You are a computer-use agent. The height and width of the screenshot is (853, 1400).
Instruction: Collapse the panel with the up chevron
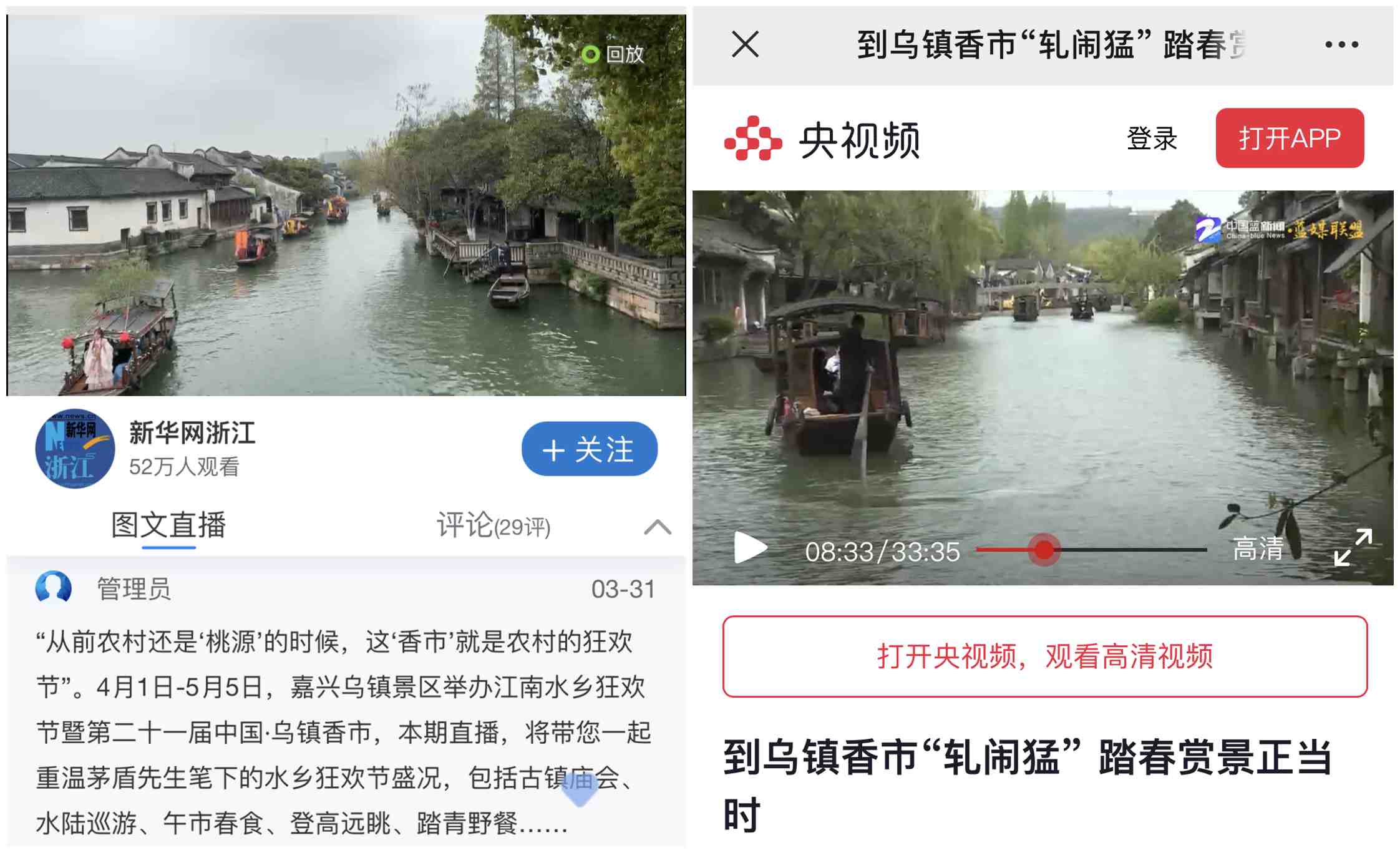tap(657, 527)
